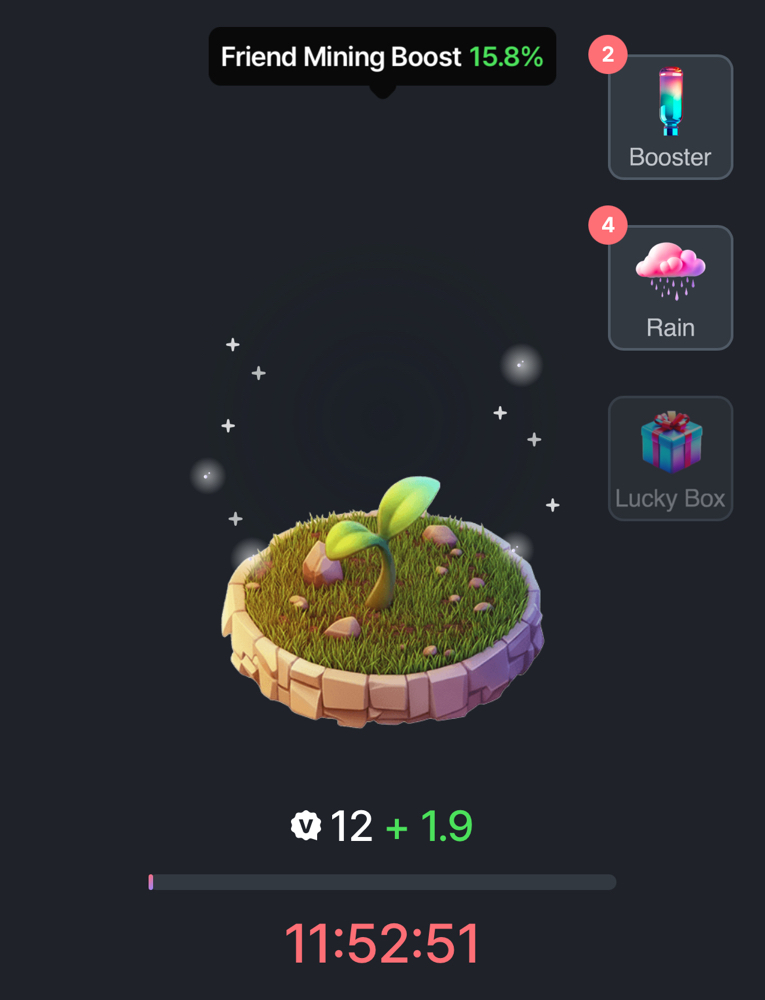Expand the Lucky Box rewards info
Viewport: 765px width, 1000px height.
click(669, 497)
